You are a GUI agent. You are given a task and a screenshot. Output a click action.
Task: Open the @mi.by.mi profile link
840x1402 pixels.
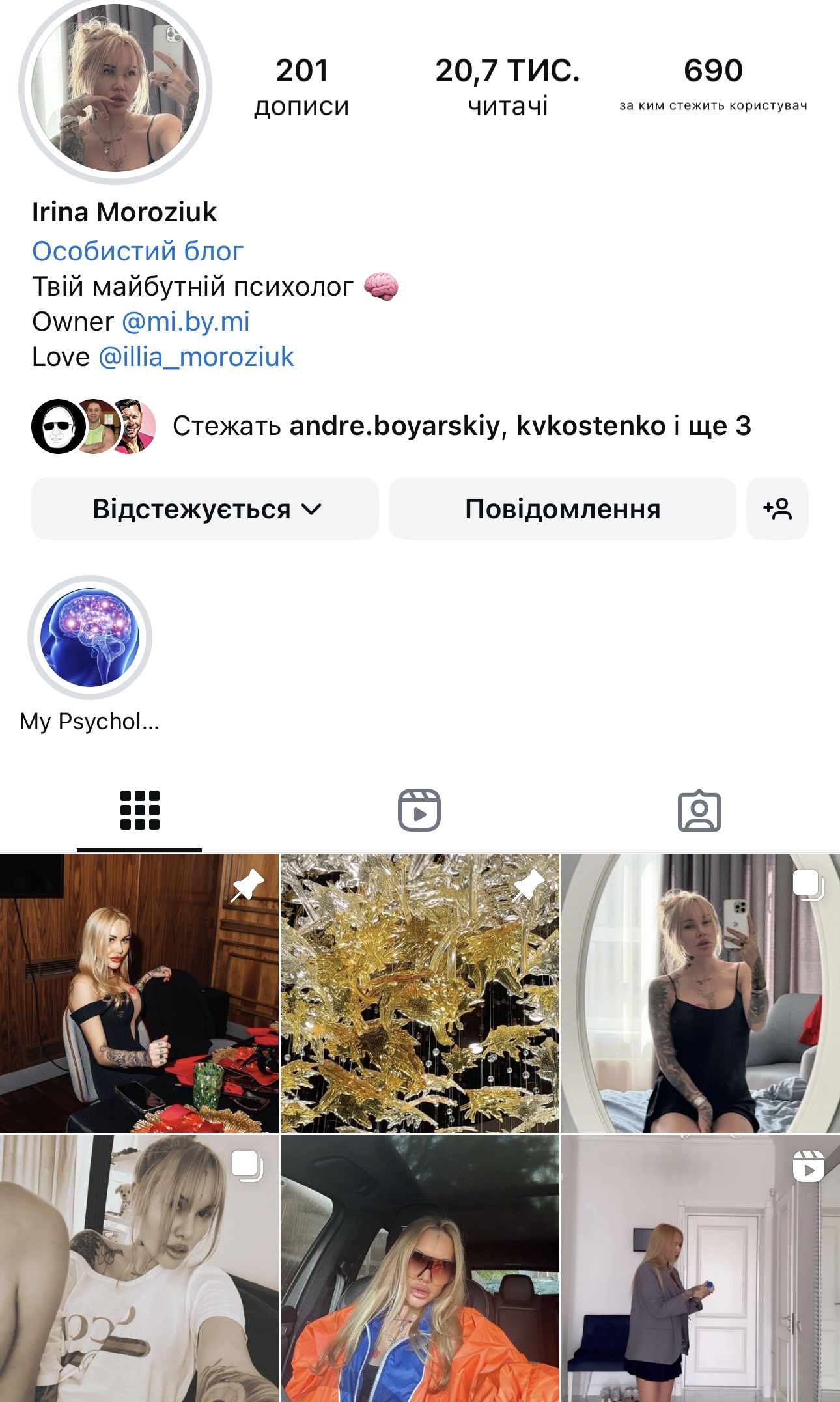coord(186,322)
